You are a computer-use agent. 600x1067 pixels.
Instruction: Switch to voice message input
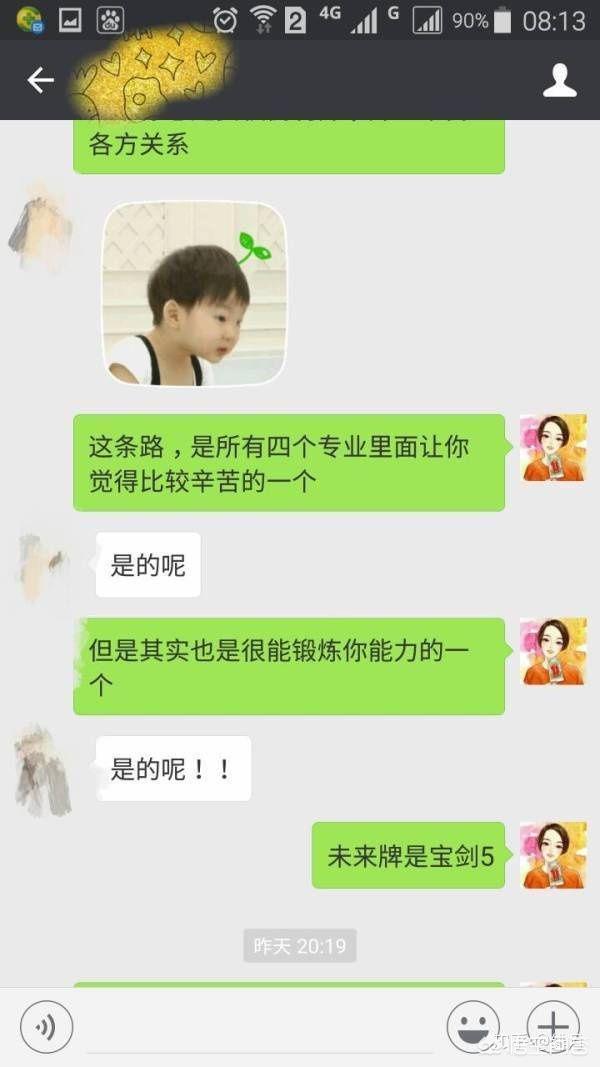(x=47, y=1026)
